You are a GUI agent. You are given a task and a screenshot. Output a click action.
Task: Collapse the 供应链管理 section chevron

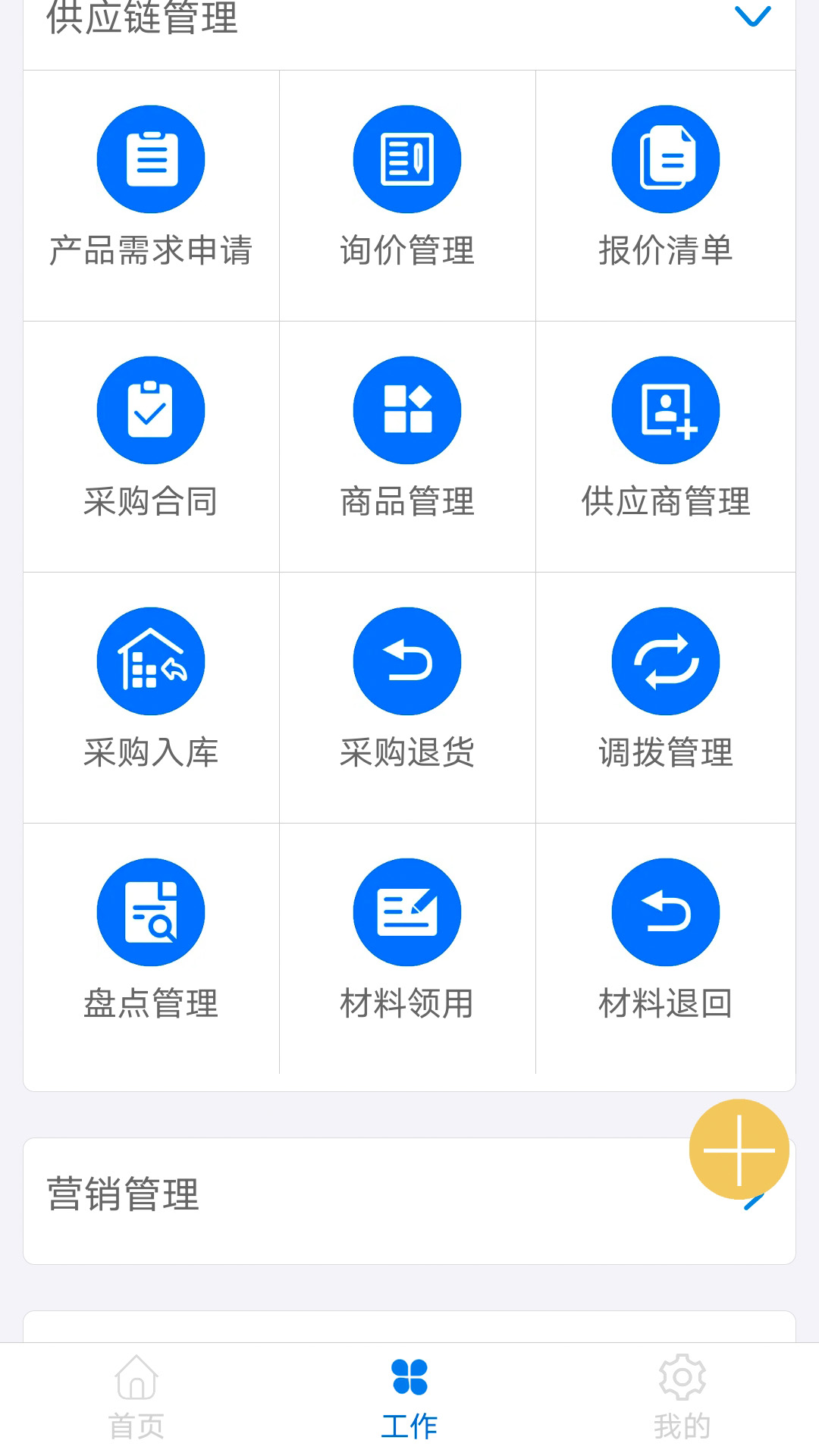click(753, 17)
